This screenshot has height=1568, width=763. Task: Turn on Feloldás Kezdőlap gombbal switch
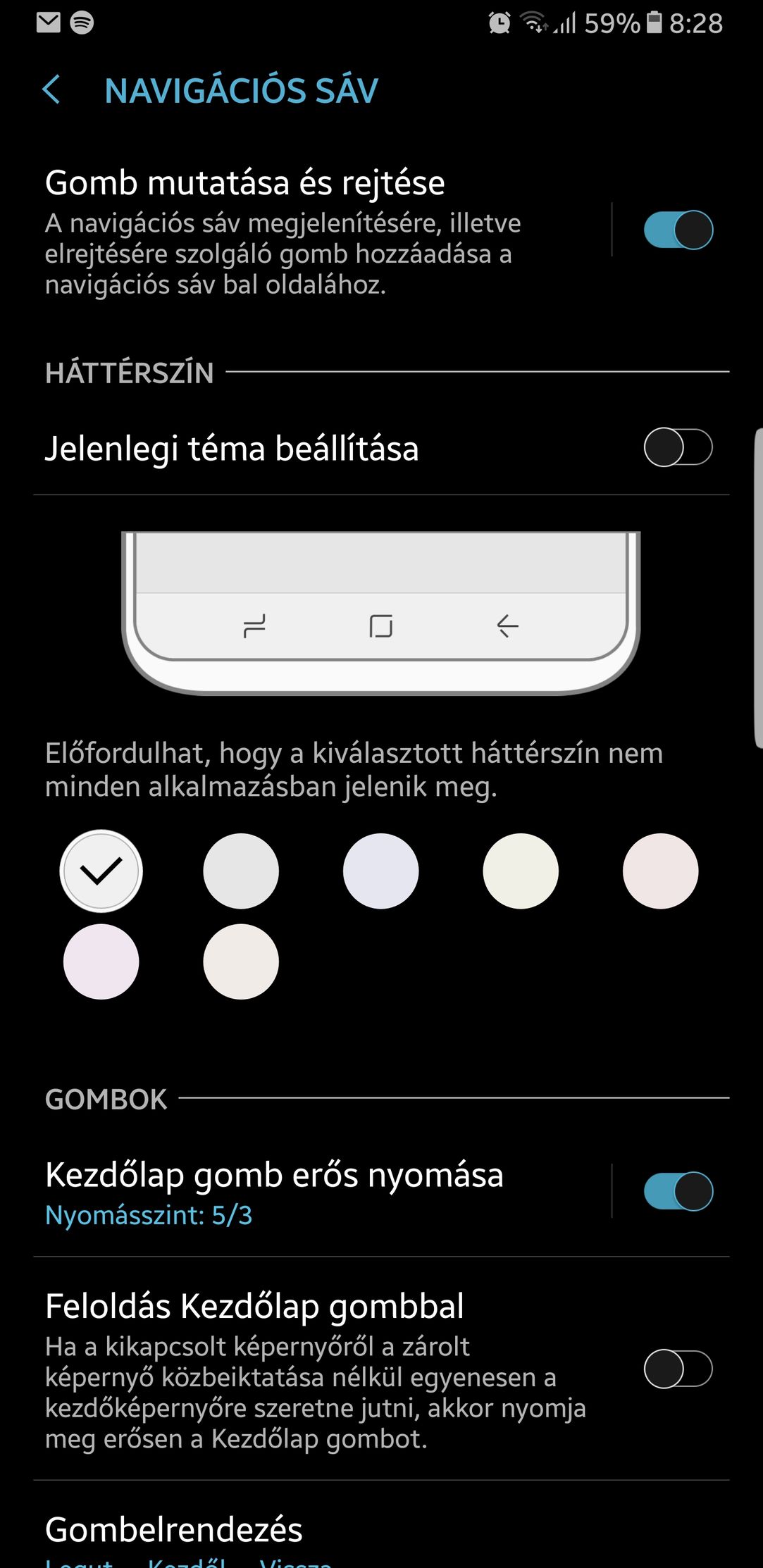(678, 1369)
